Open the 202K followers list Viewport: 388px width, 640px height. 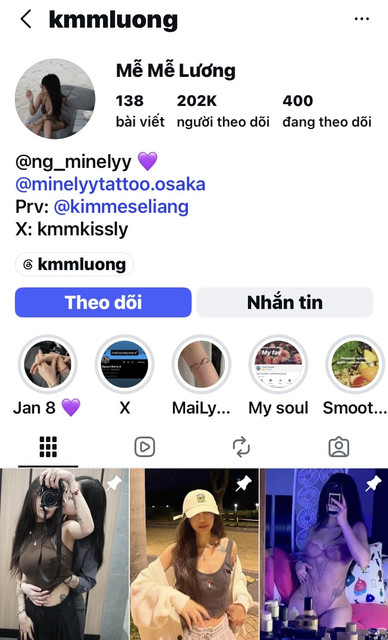tap(223, 111)
